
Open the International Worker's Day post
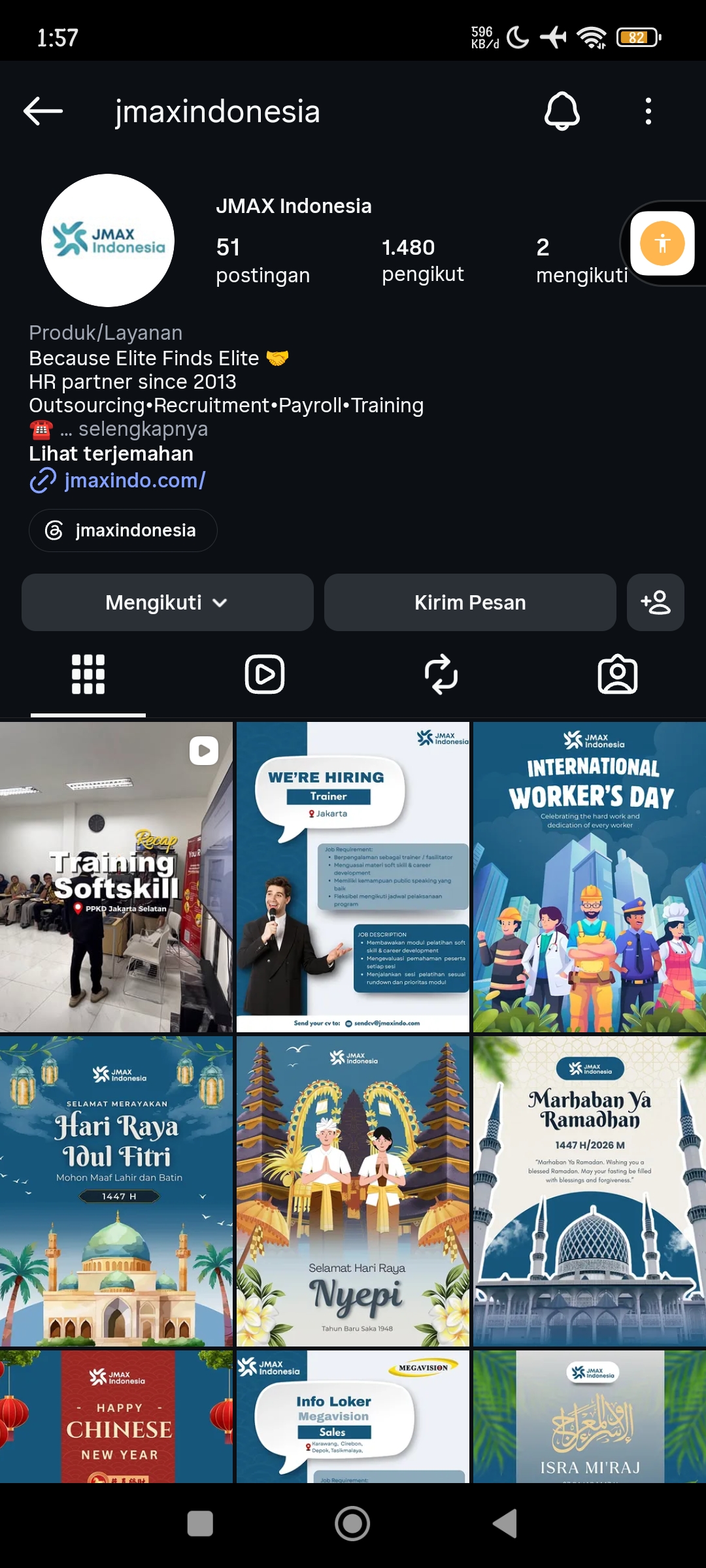(x=590, y=877)
